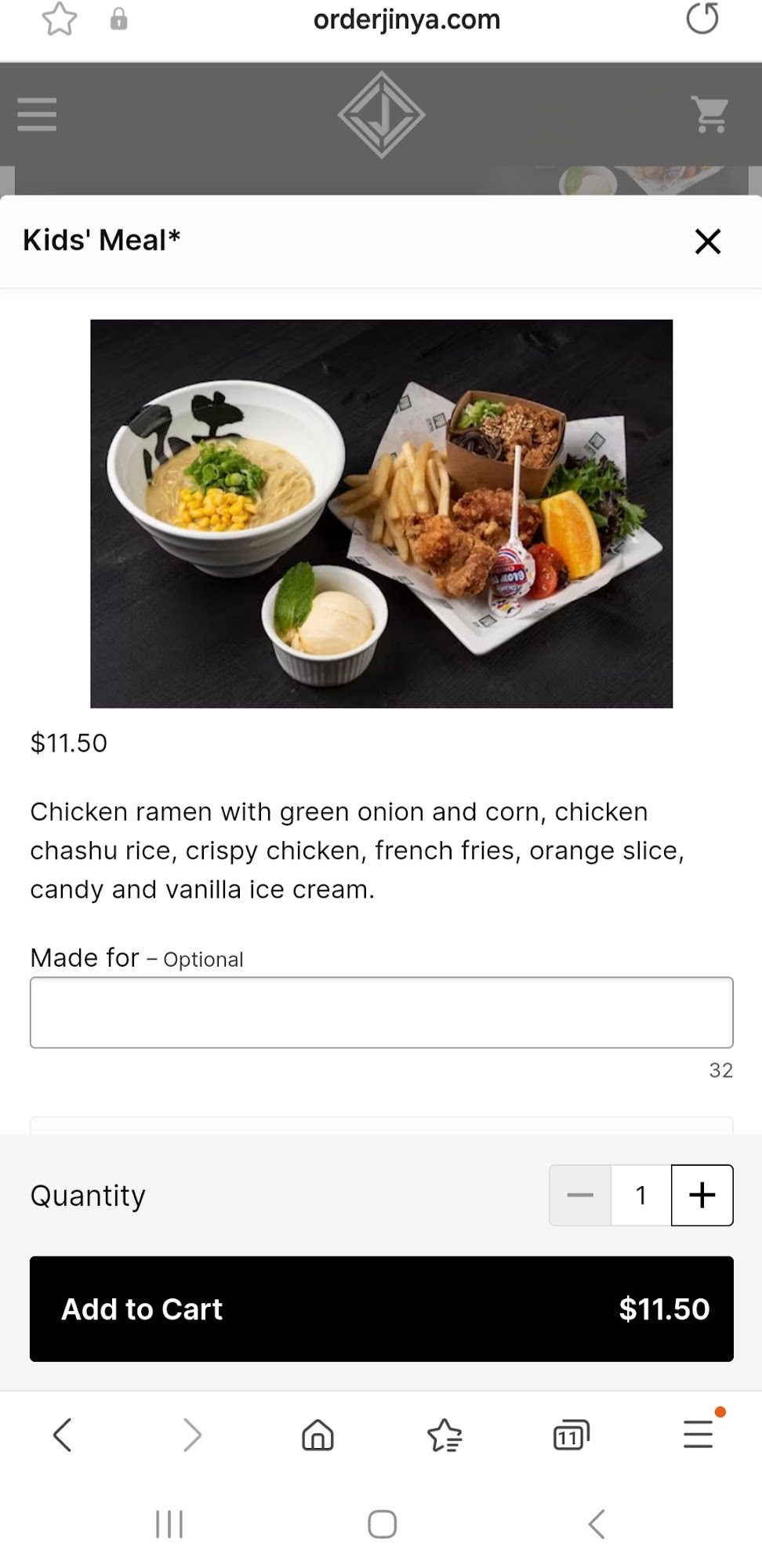Screen dimensions: 762x1568
Task: Open the browser home page
Action: click(317, 1436)
